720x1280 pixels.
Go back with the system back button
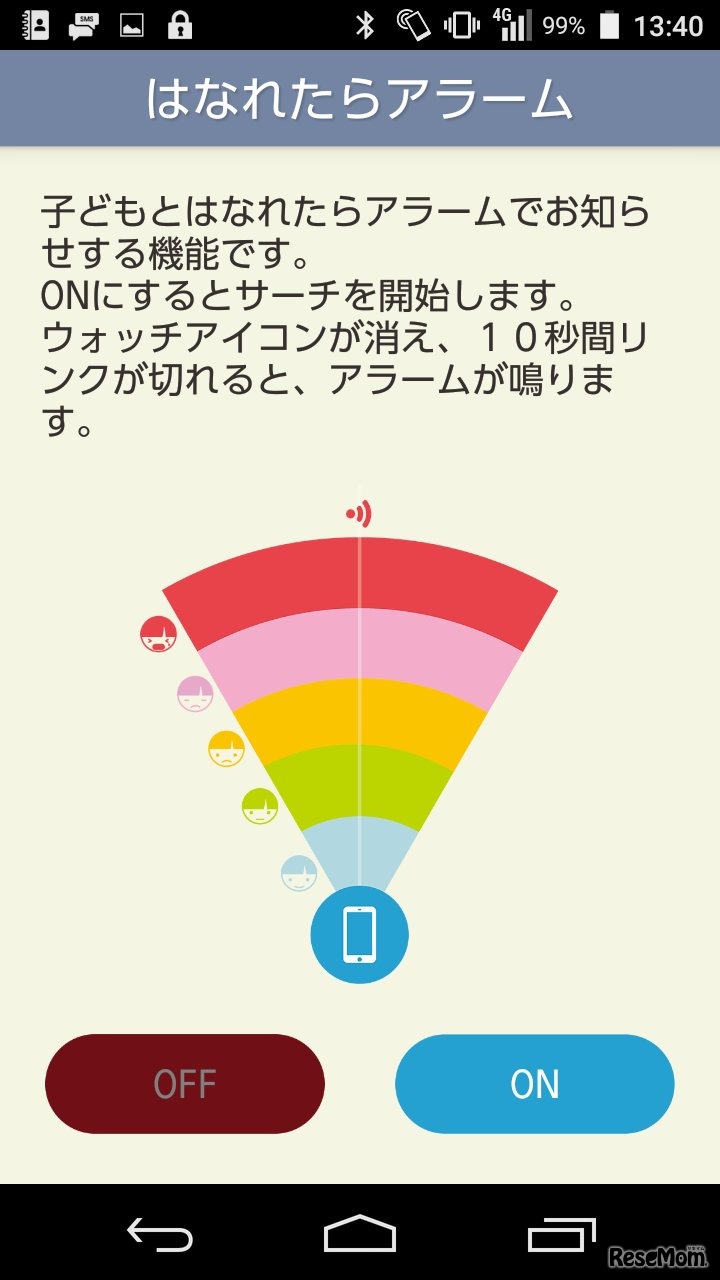[160, 1234]
